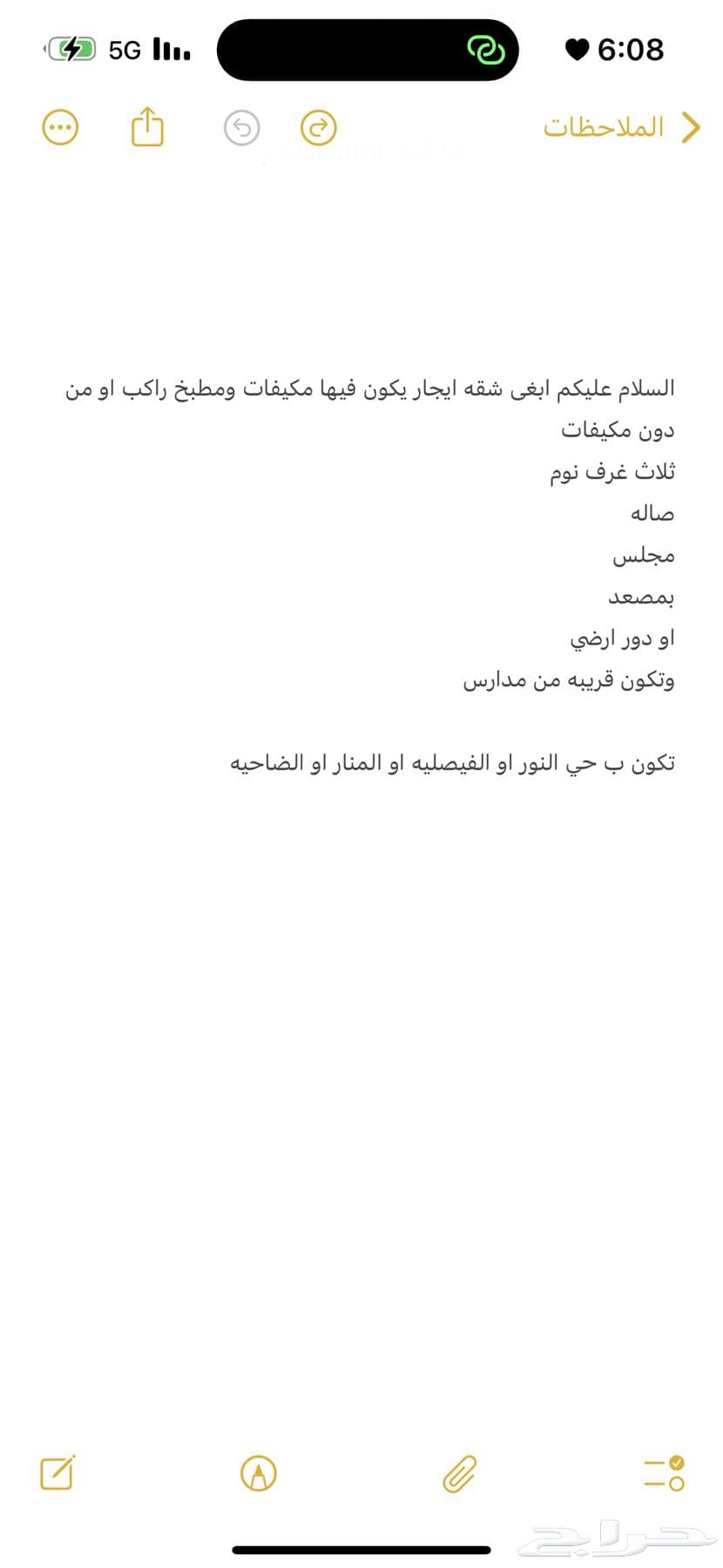The height and width of the screenshot is (1568, 723).
Task: Open the More options ellipsis icon
Action: [x=59, y=127]
